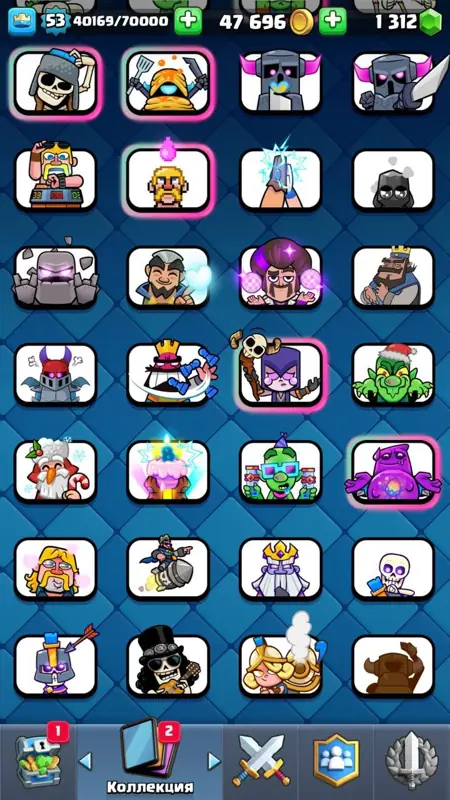This screenshot has width=450, height=800.
Task: Choose the purple elixir blob emote
Action: pos(394,471)
